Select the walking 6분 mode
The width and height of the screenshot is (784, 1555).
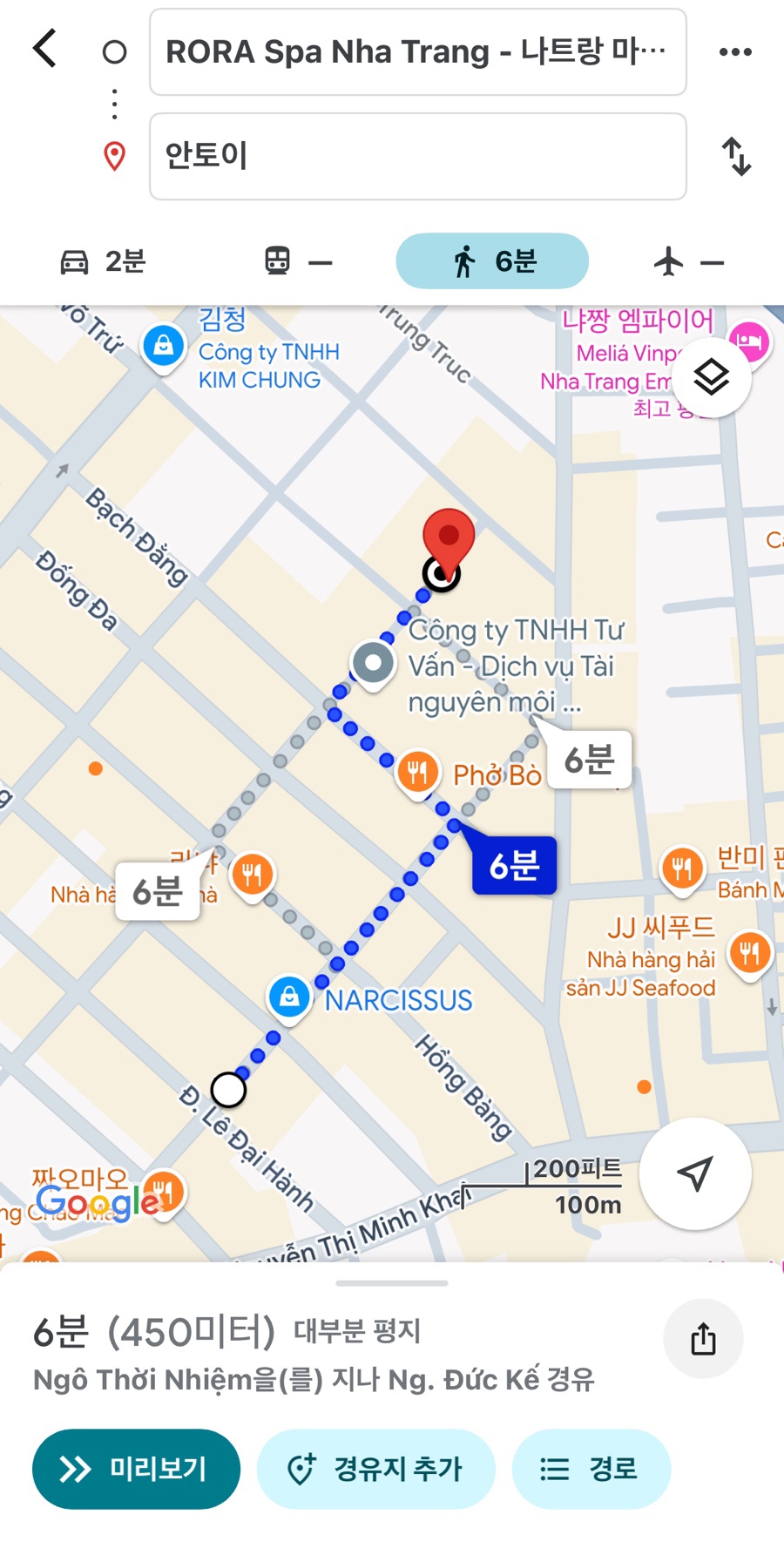tap(492, 261)
